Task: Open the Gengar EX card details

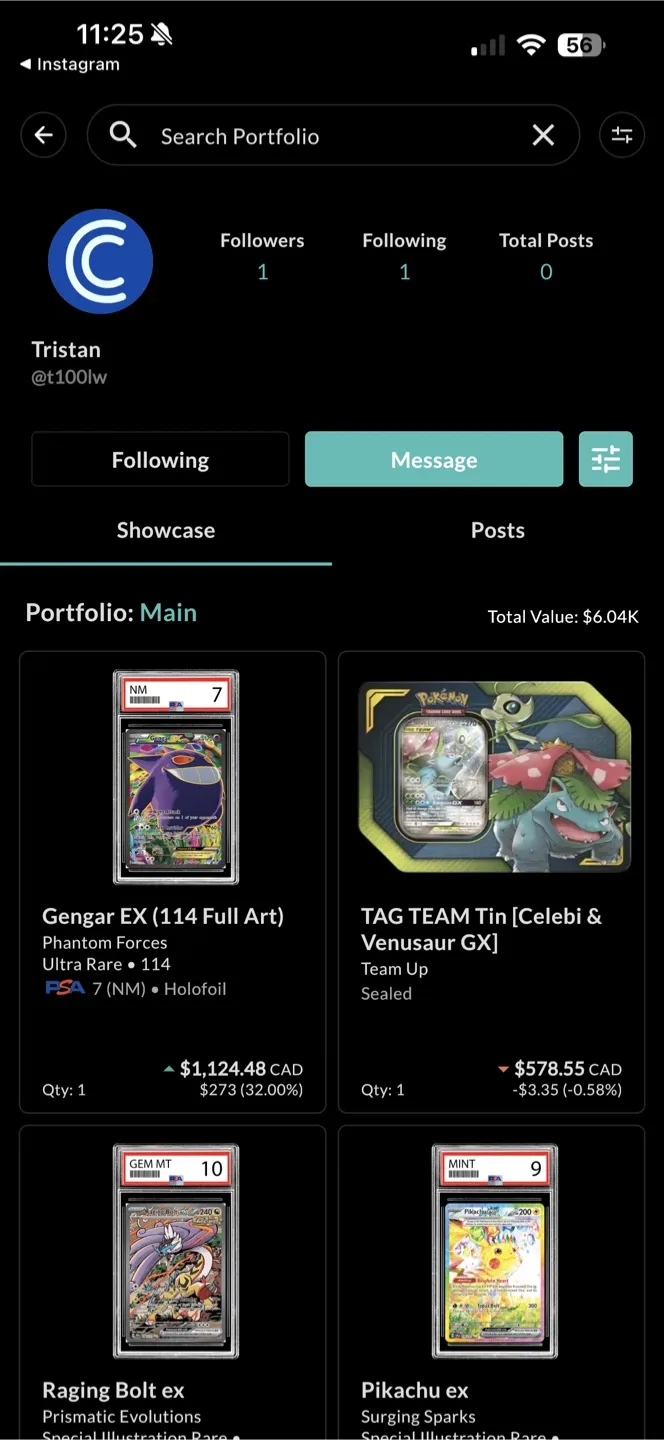Action: 173,880
